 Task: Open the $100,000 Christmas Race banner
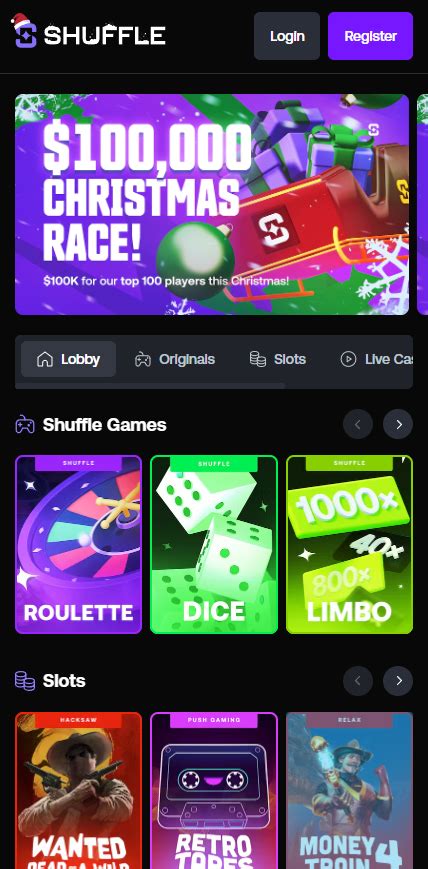point(212,204)
